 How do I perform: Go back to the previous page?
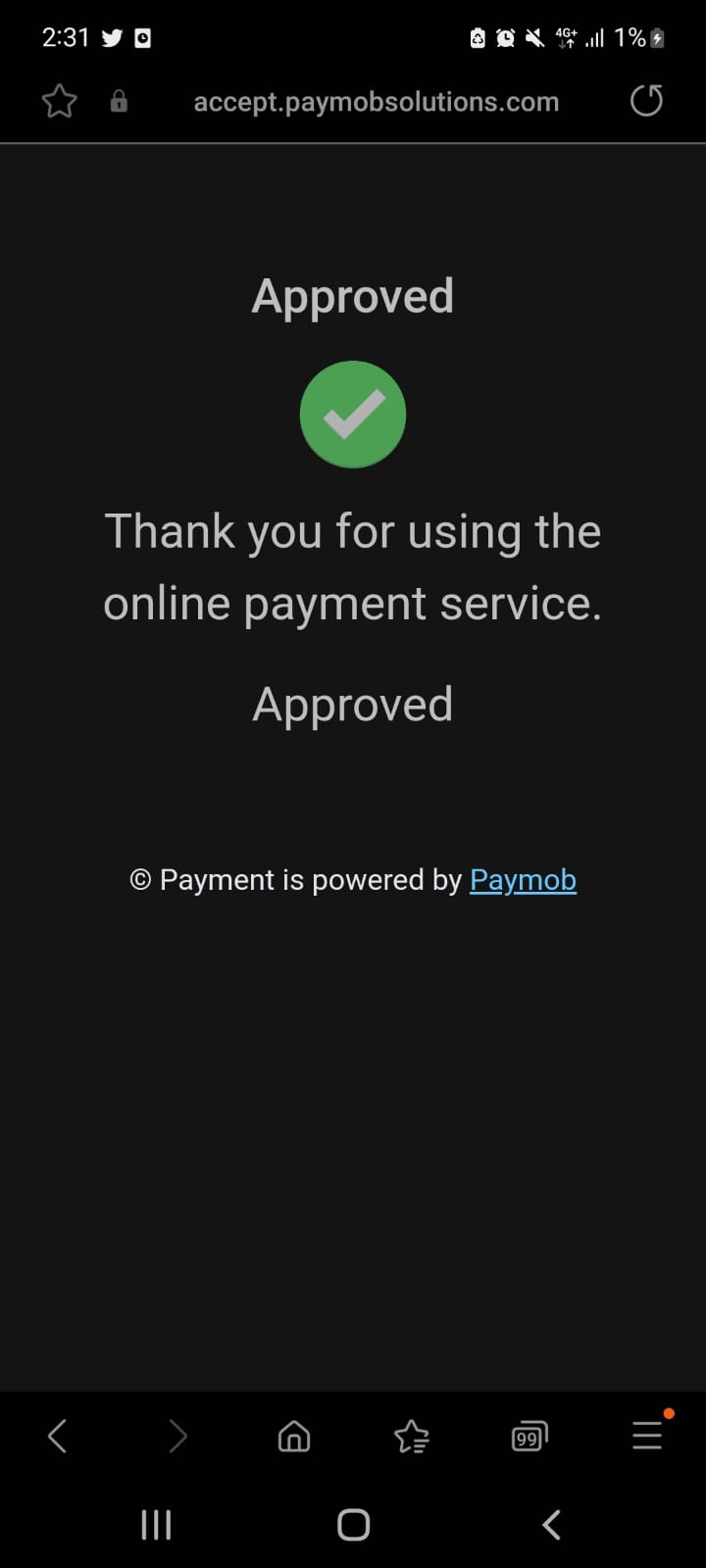(x=58, y=1437)
